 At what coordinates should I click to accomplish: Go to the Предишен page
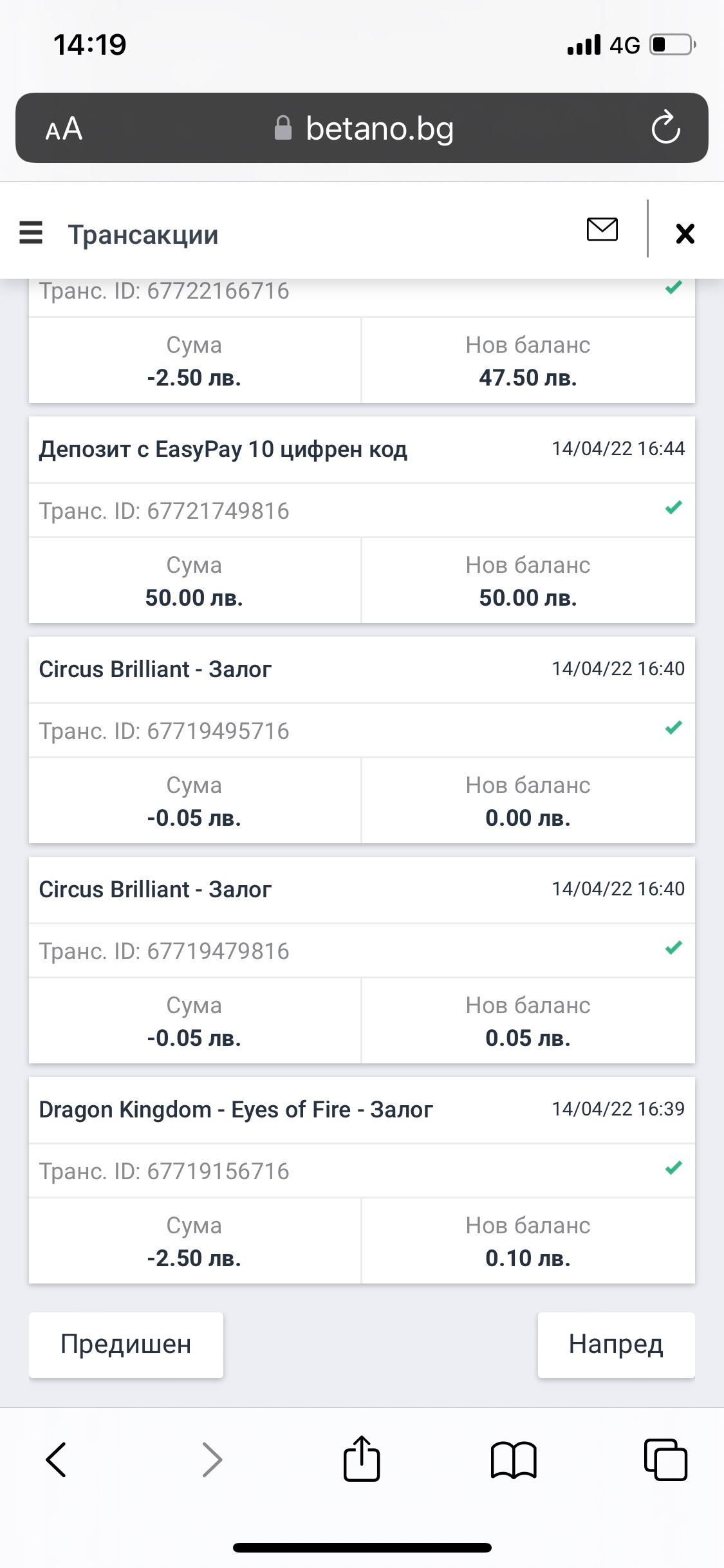pos(126,1344)
